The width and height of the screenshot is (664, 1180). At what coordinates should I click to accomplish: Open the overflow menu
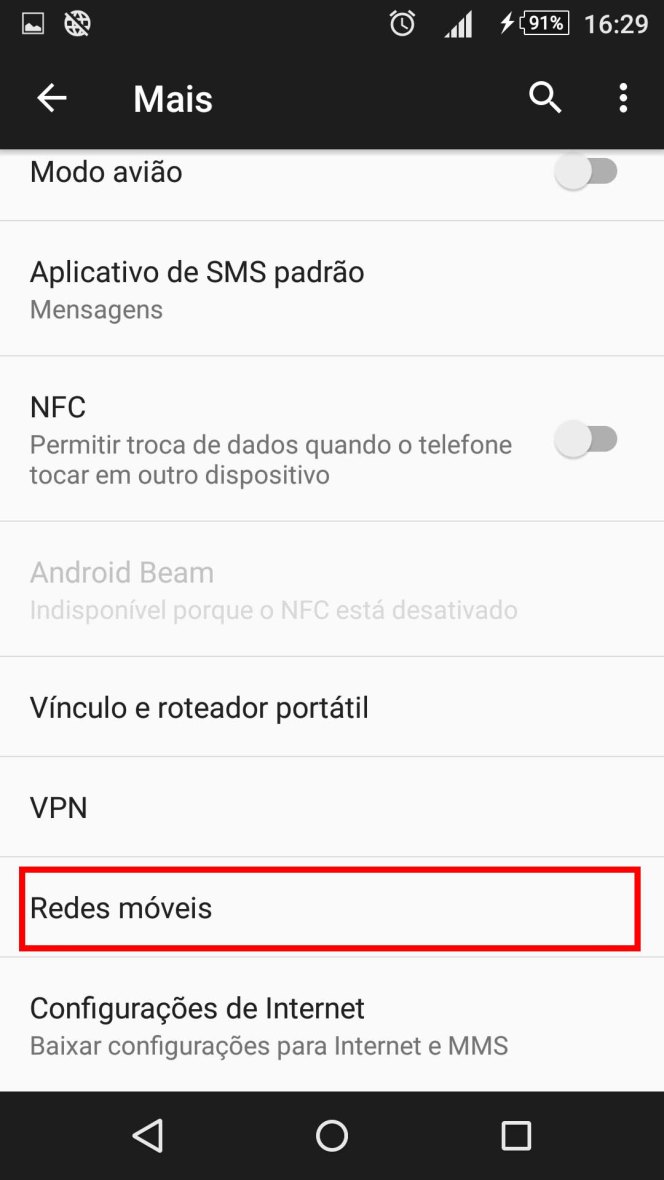pos(623,98)
